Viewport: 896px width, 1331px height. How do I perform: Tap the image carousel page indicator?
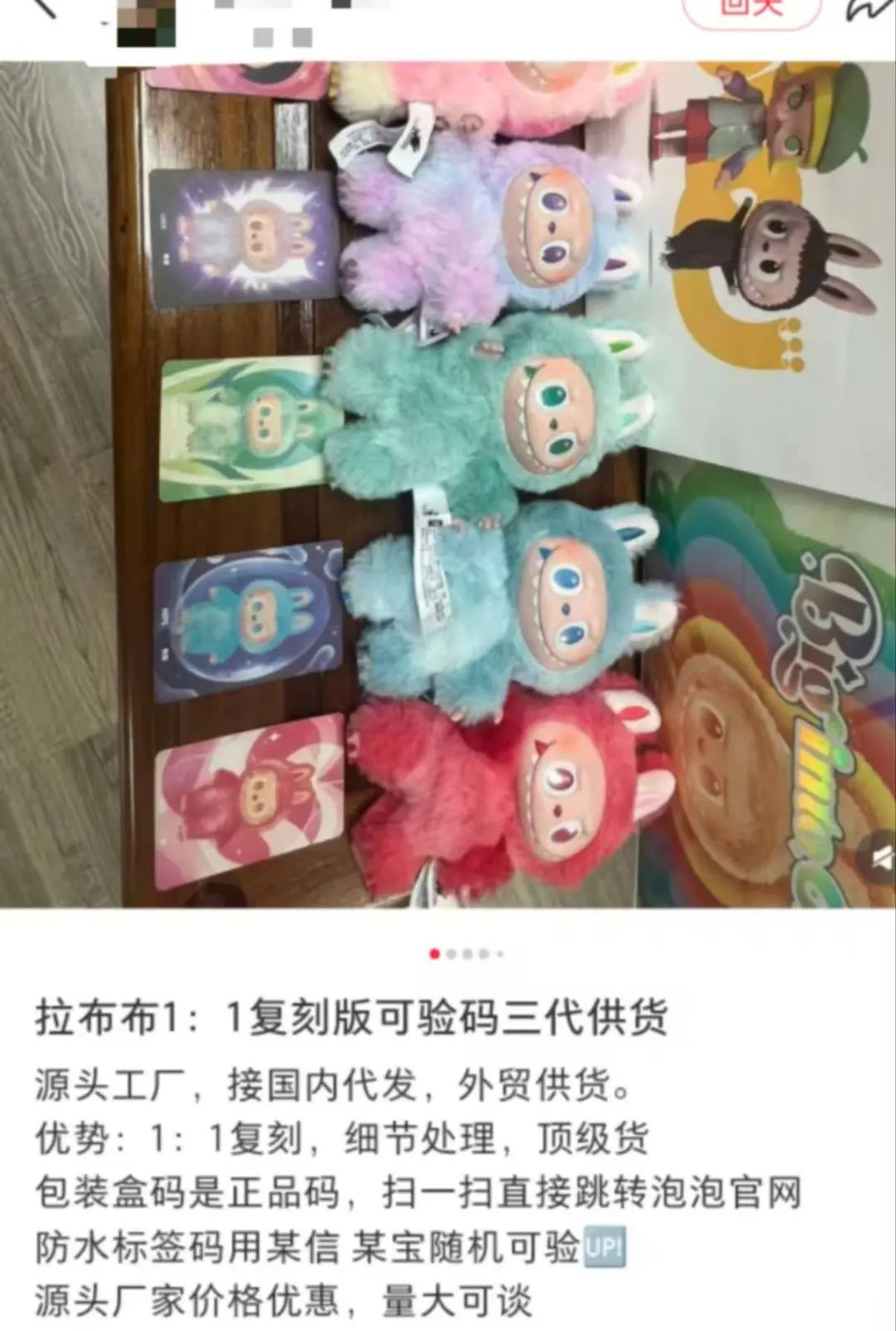coord(466,954)
